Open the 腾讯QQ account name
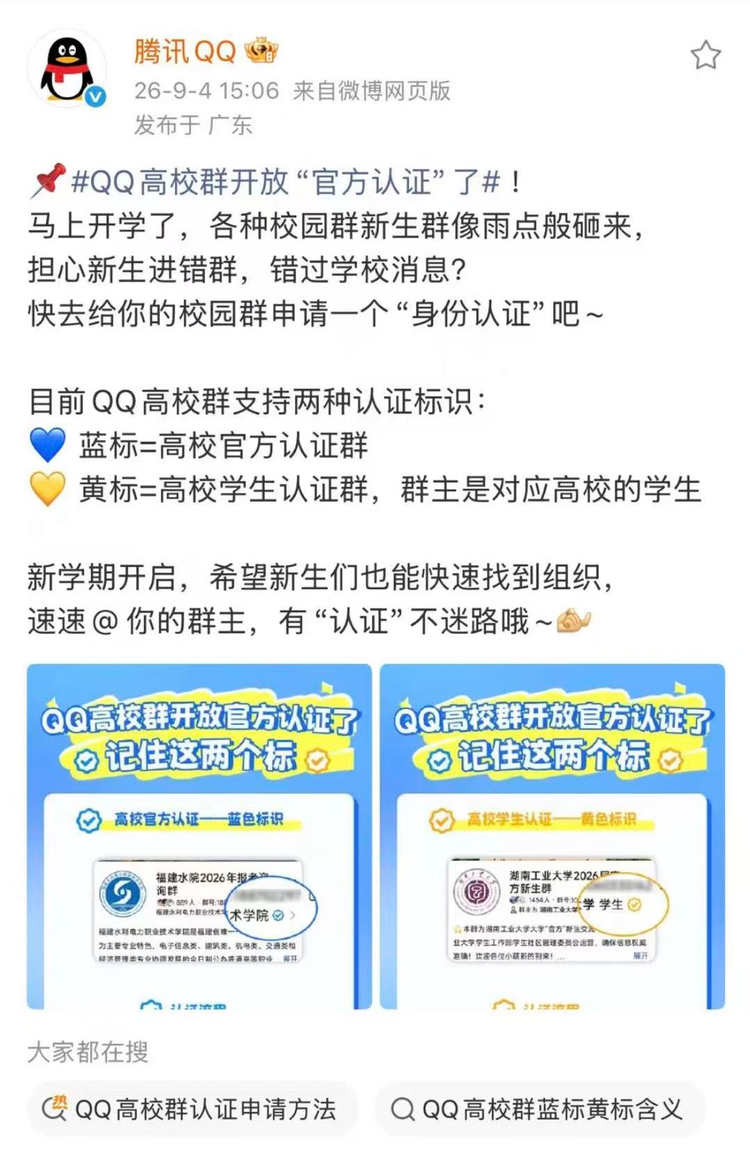The image size is (750, 1155). [x=185, y=52]
